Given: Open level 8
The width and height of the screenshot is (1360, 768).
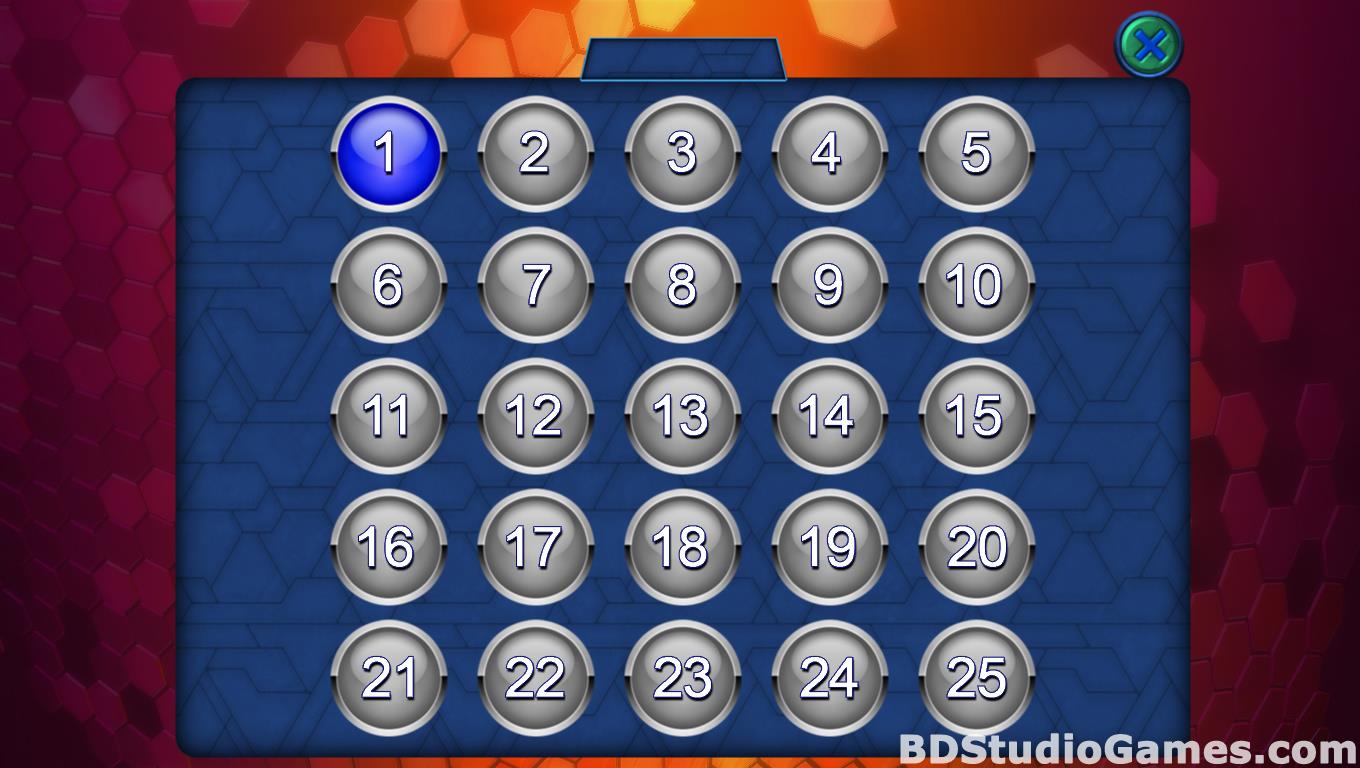Looking at the screenshot, I should pyautogui.click(x=682, y=285).
